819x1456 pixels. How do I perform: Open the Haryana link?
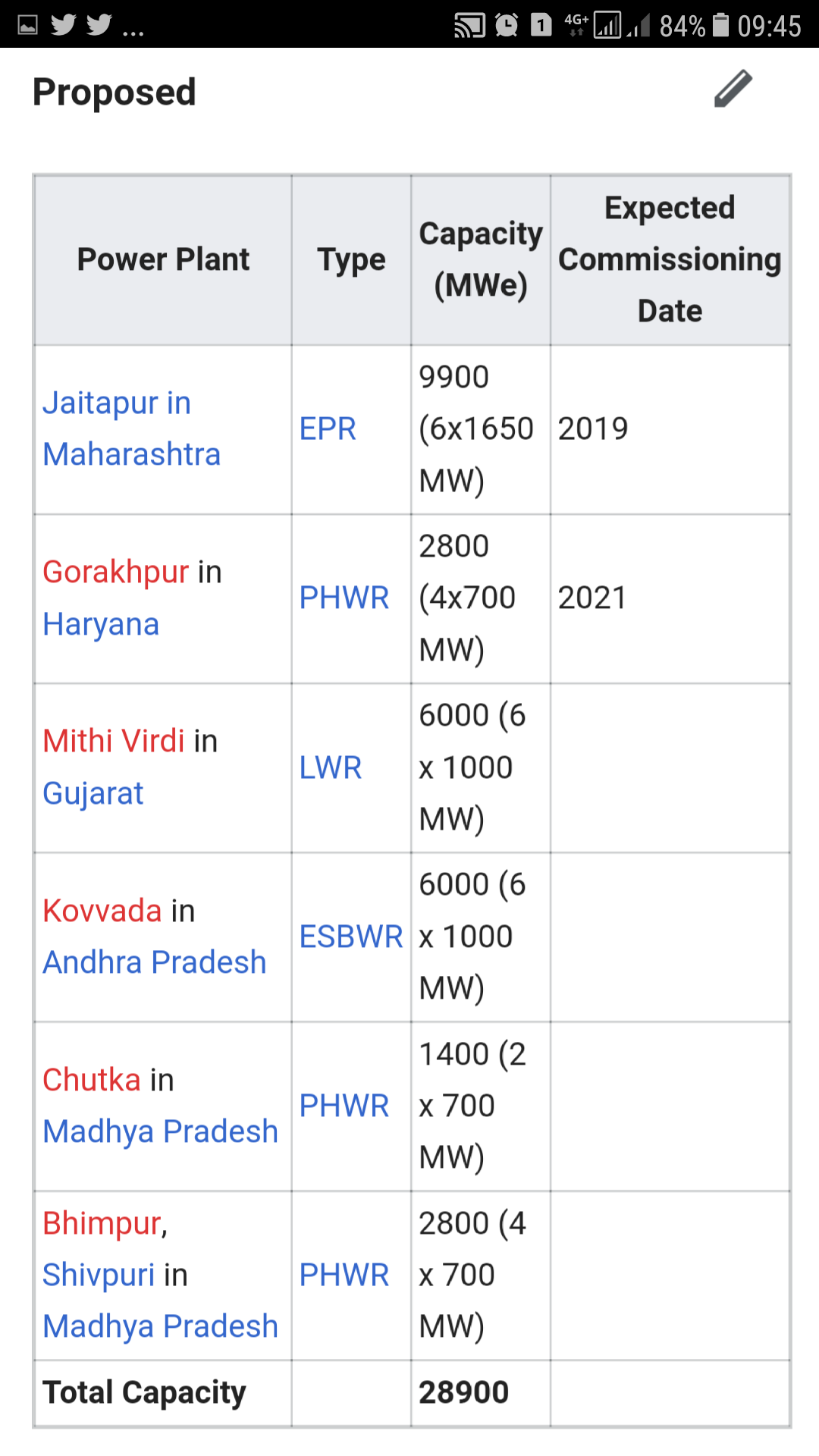point(101,624)
